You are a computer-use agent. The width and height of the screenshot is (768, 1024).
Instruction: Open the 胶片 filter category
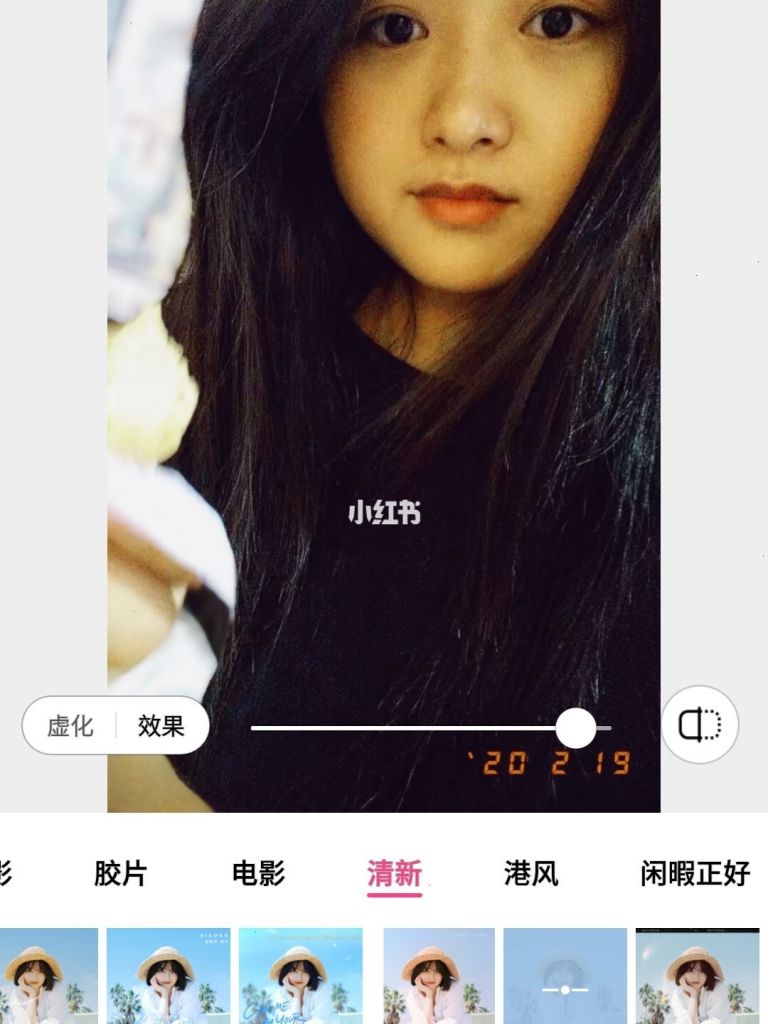tap(120, 873)
